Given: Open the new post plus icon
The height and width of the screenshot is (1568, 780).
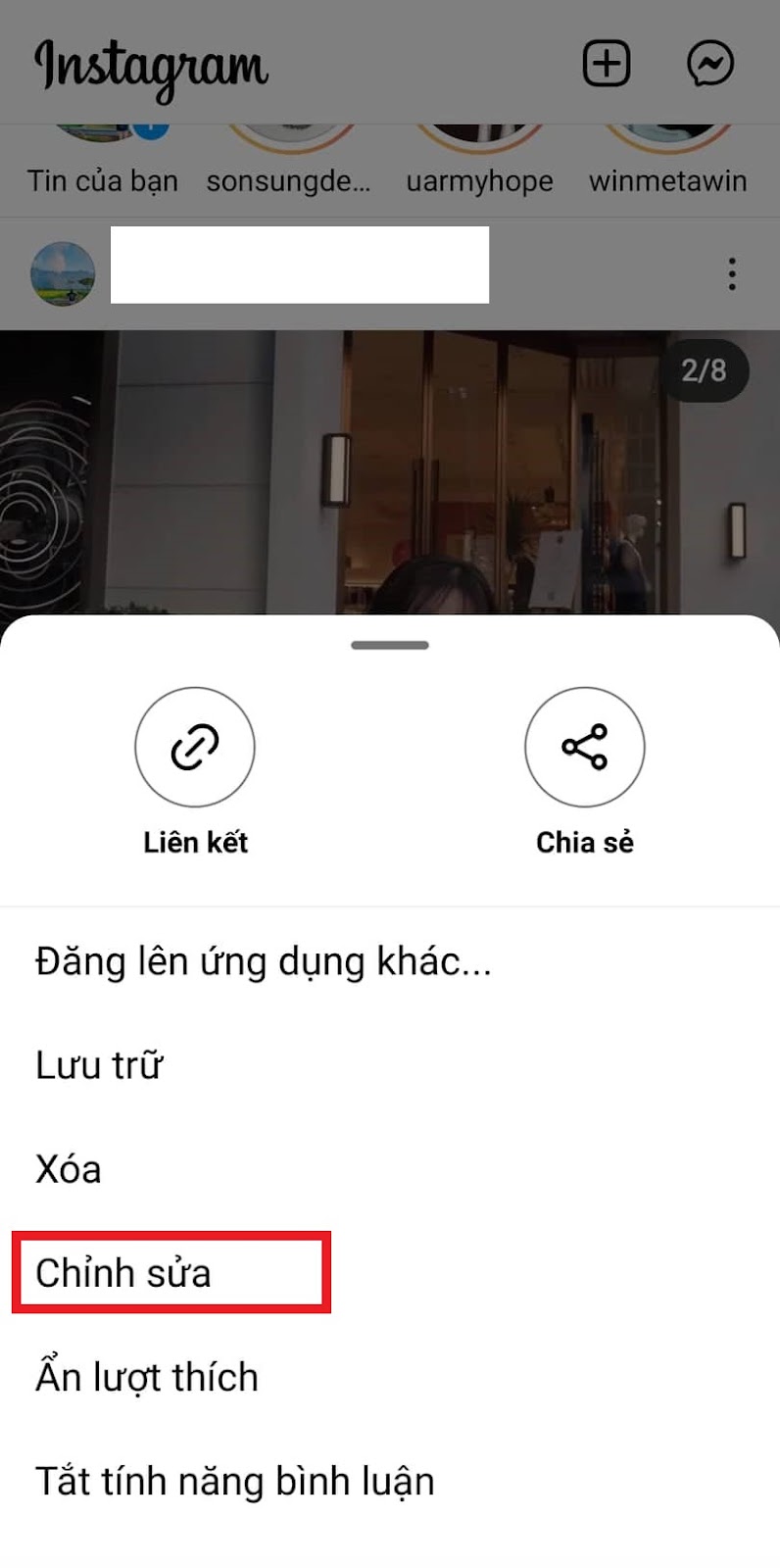Looking at the screenshot, I should [x=607, y=64].
